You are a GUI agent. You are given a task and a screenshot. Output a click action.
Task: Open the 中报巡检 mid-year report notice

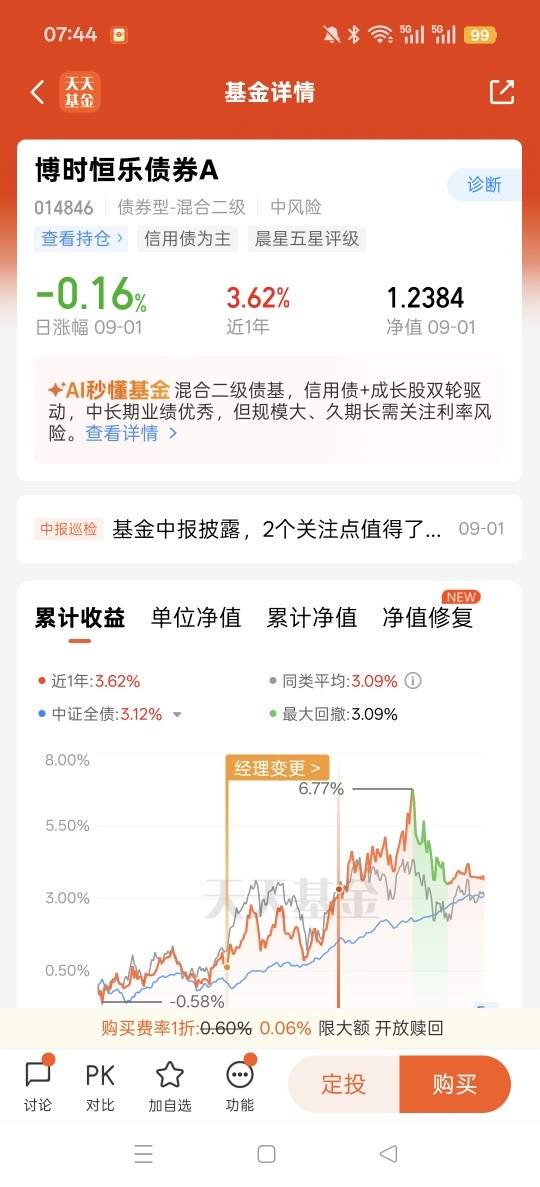click(269, 529)
